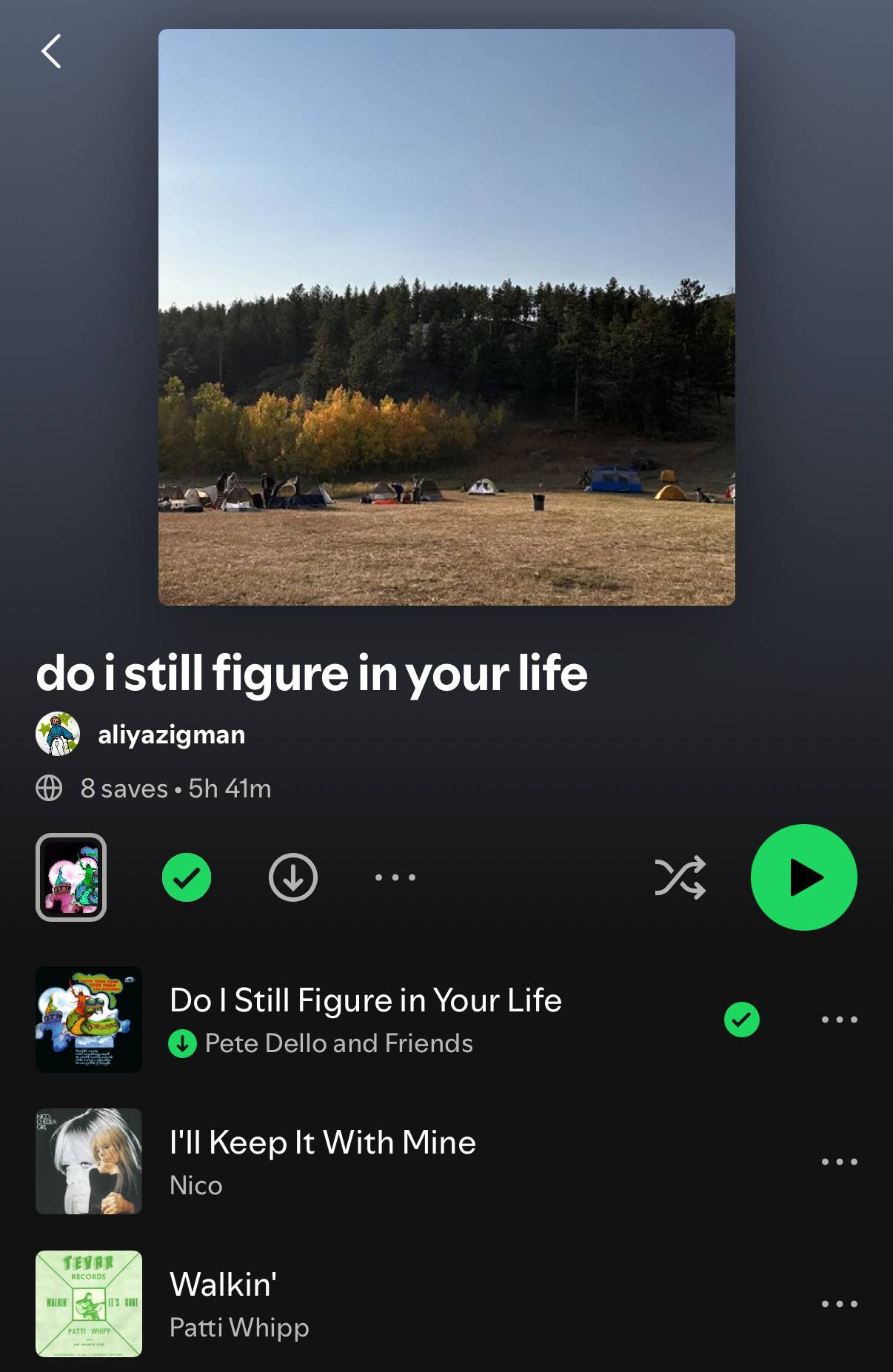
Task: Tap the saved checkmark on Pete Dello track
Action: pyautogui.click(x=742, y=1020)
